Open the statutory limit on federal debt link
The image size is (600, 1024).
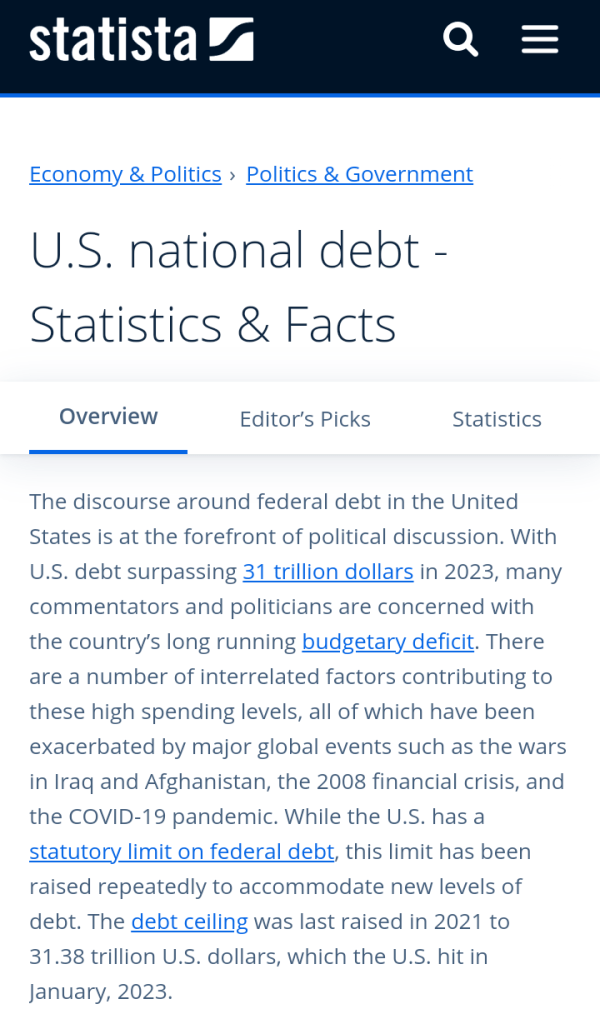(x=181, y=852)
